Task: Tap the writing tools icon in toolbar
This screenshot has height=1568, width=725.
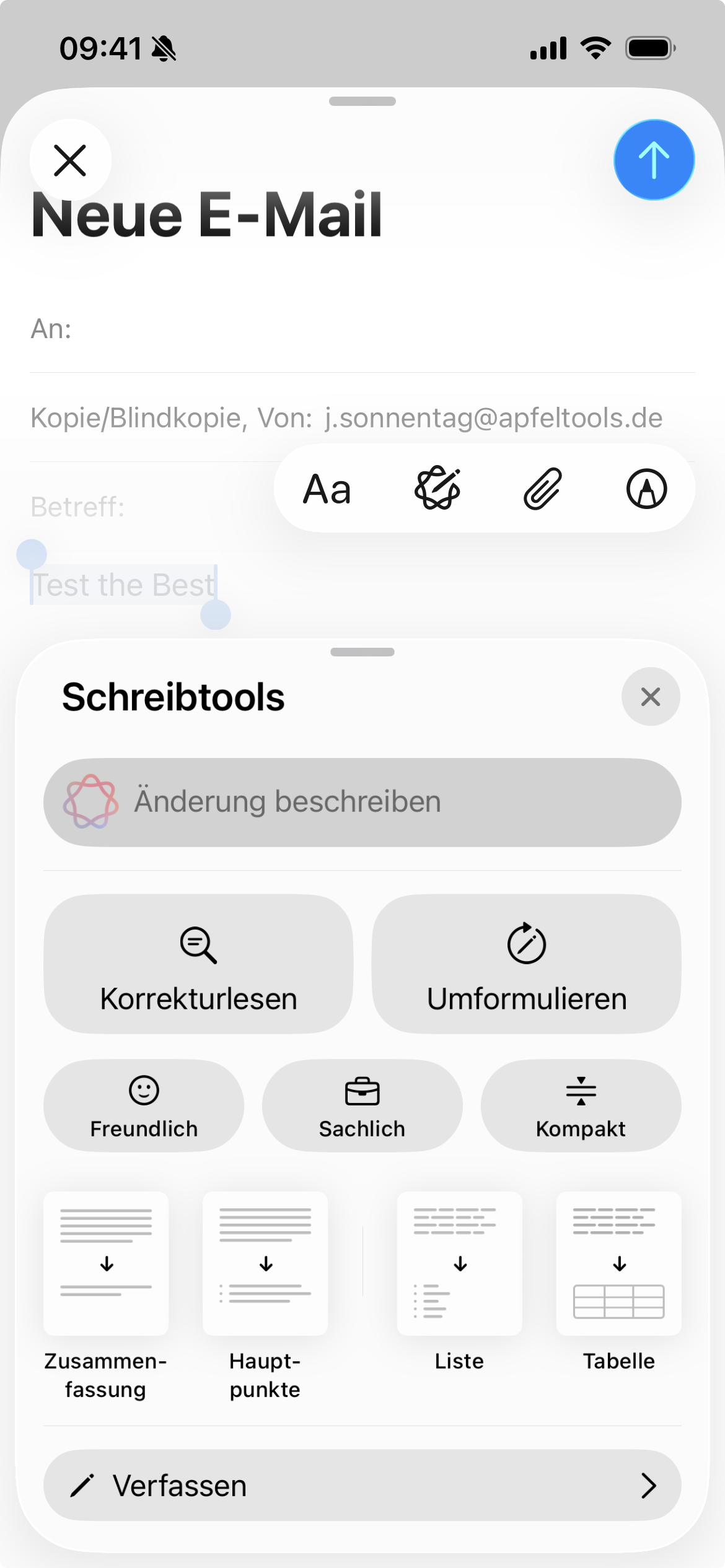Action: coord(437,488)
